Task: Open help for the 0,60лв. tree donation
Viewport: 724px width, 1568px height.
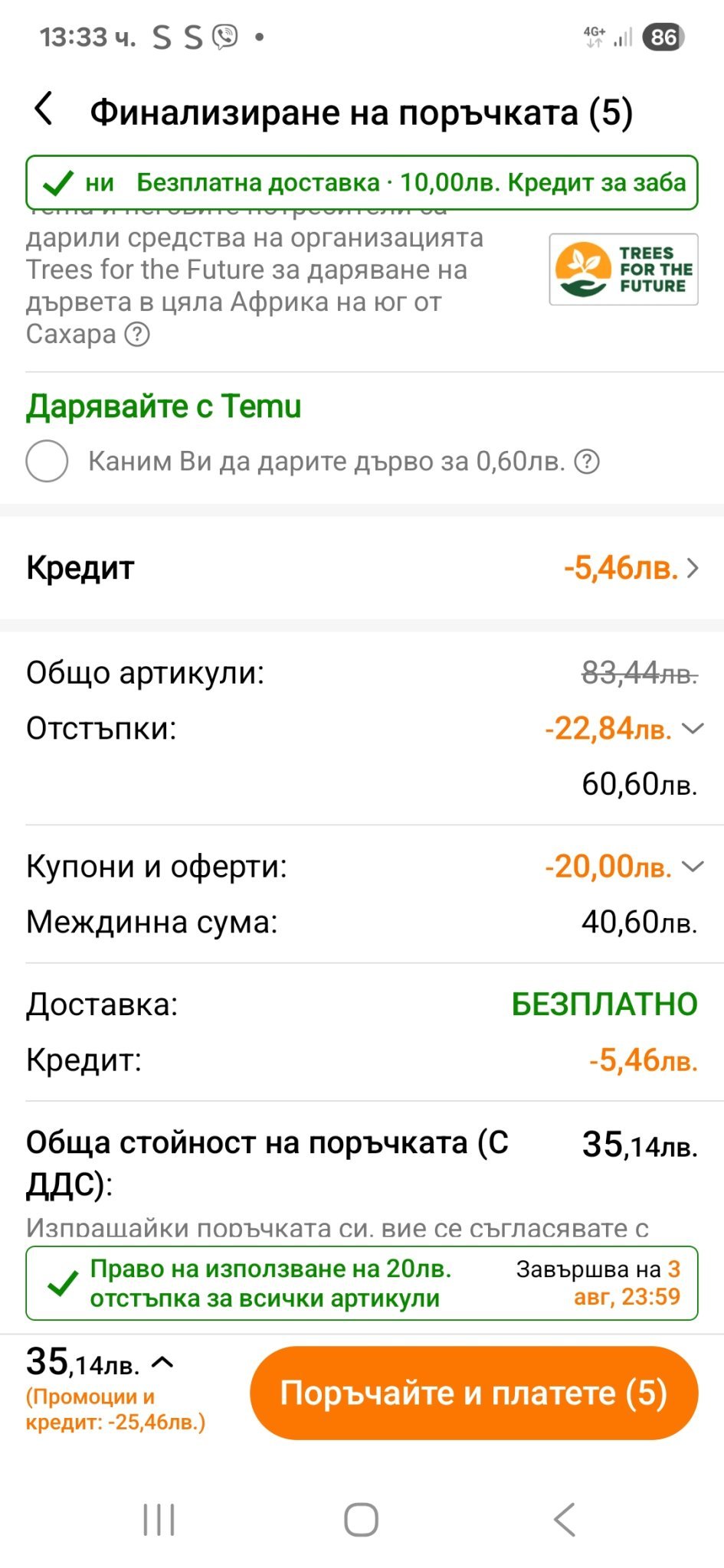Action: 587,462
